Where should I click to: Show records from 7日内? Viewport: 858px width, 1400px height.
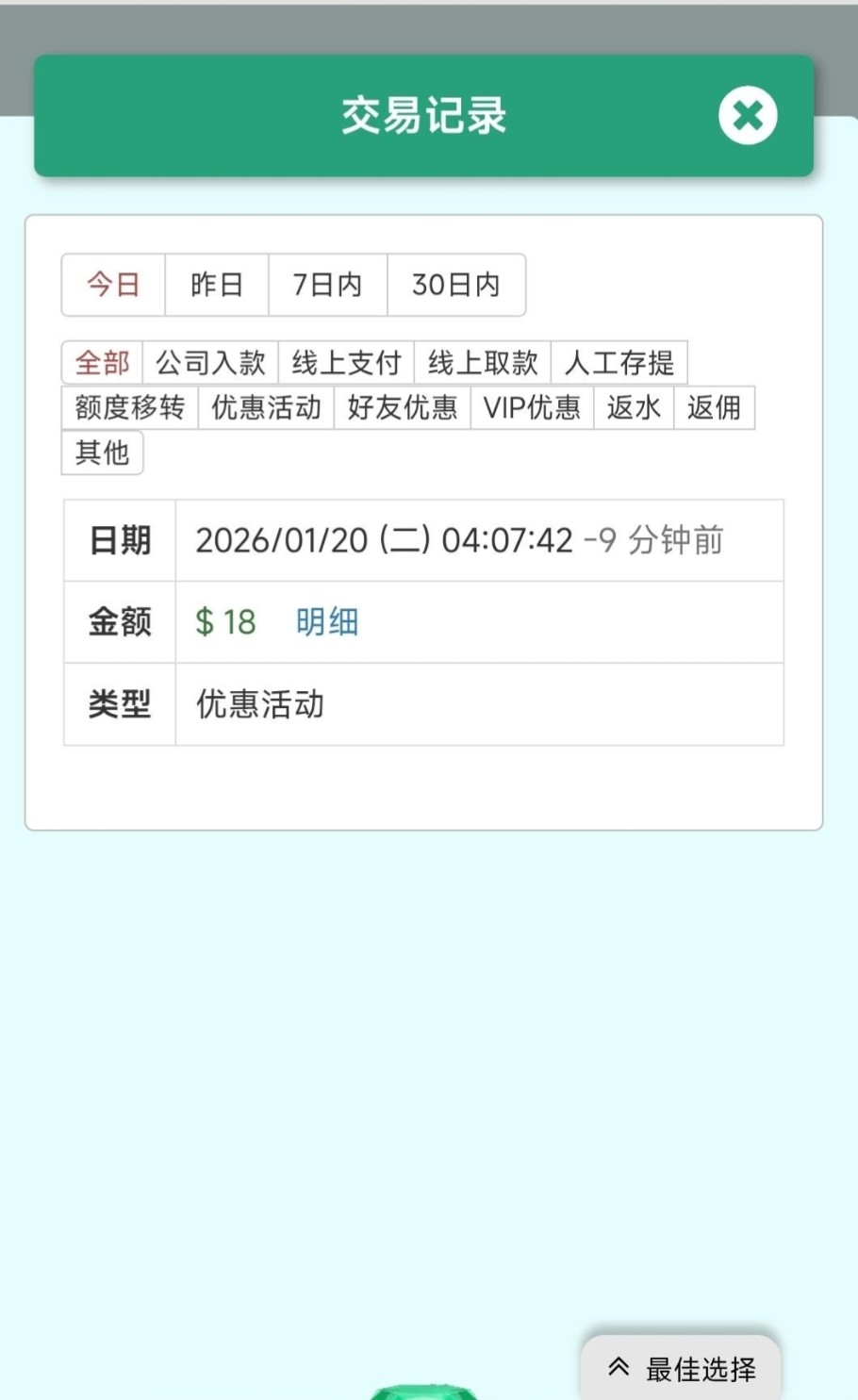tap(327, 285)
